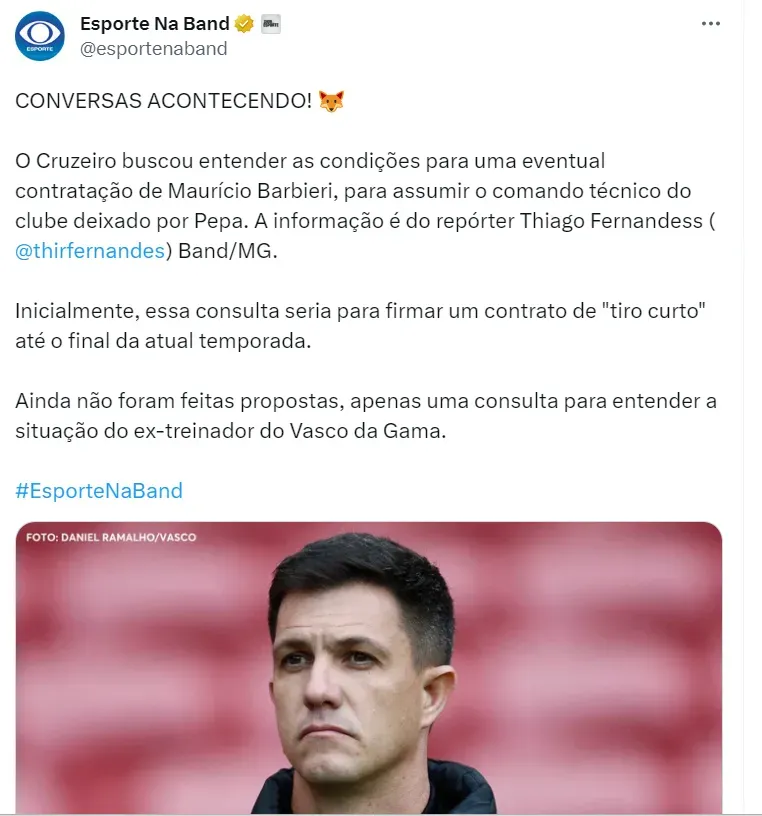Image resolution: width=762 pixels, height=816 pixels.
Task: Open the Esporte Na Band account name
Action: coord(154,23)
